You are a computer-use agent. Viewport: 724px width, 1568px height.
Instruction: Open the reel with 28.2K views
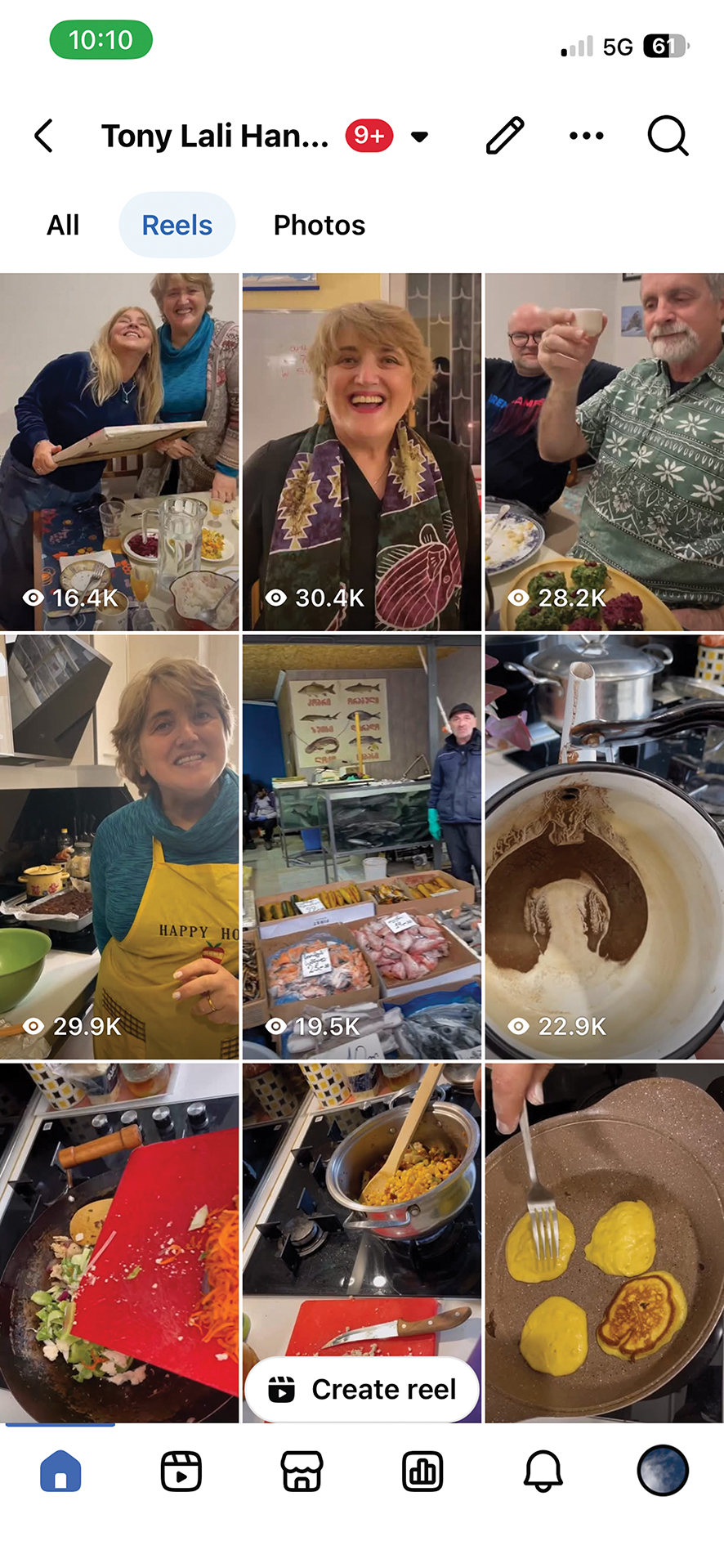[604, 451]
